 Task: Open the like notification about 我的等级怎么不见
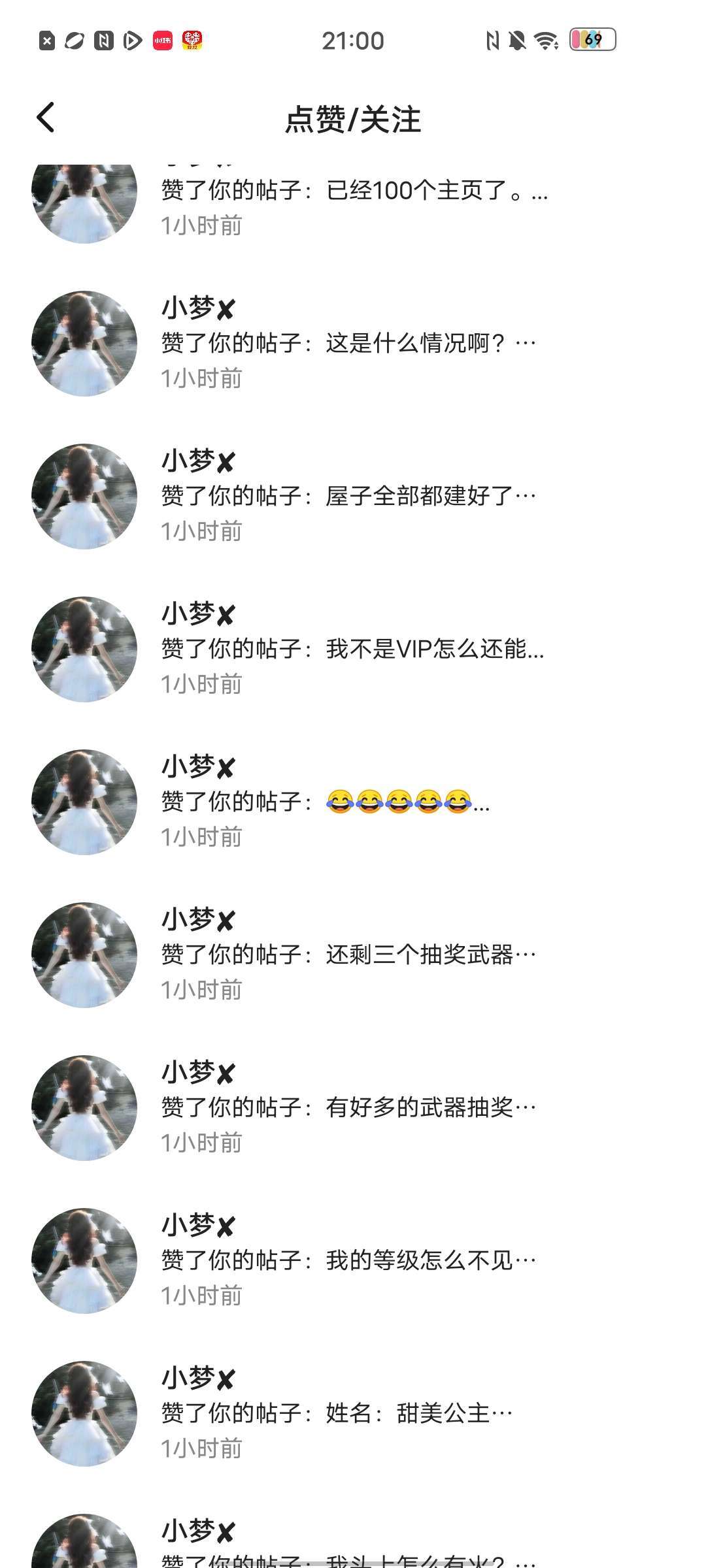point(353,1260)
